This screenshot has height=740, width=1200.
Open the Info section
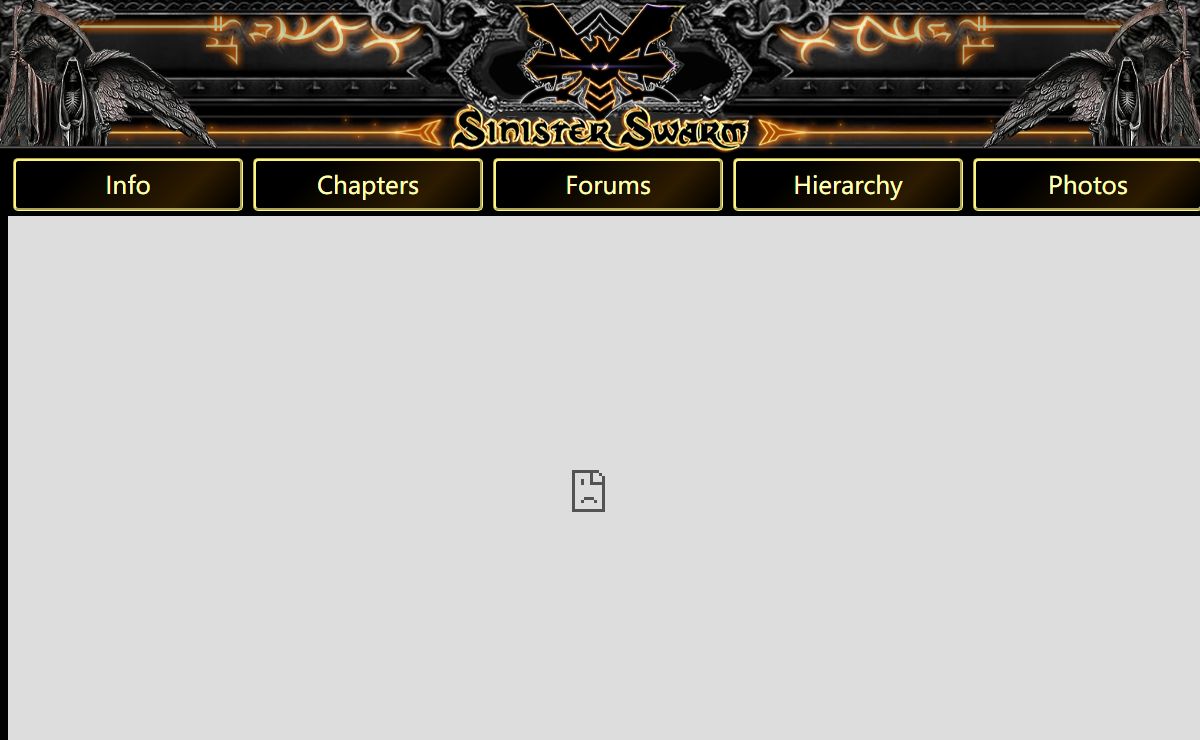pyautogui.click(x=128, y=185)
